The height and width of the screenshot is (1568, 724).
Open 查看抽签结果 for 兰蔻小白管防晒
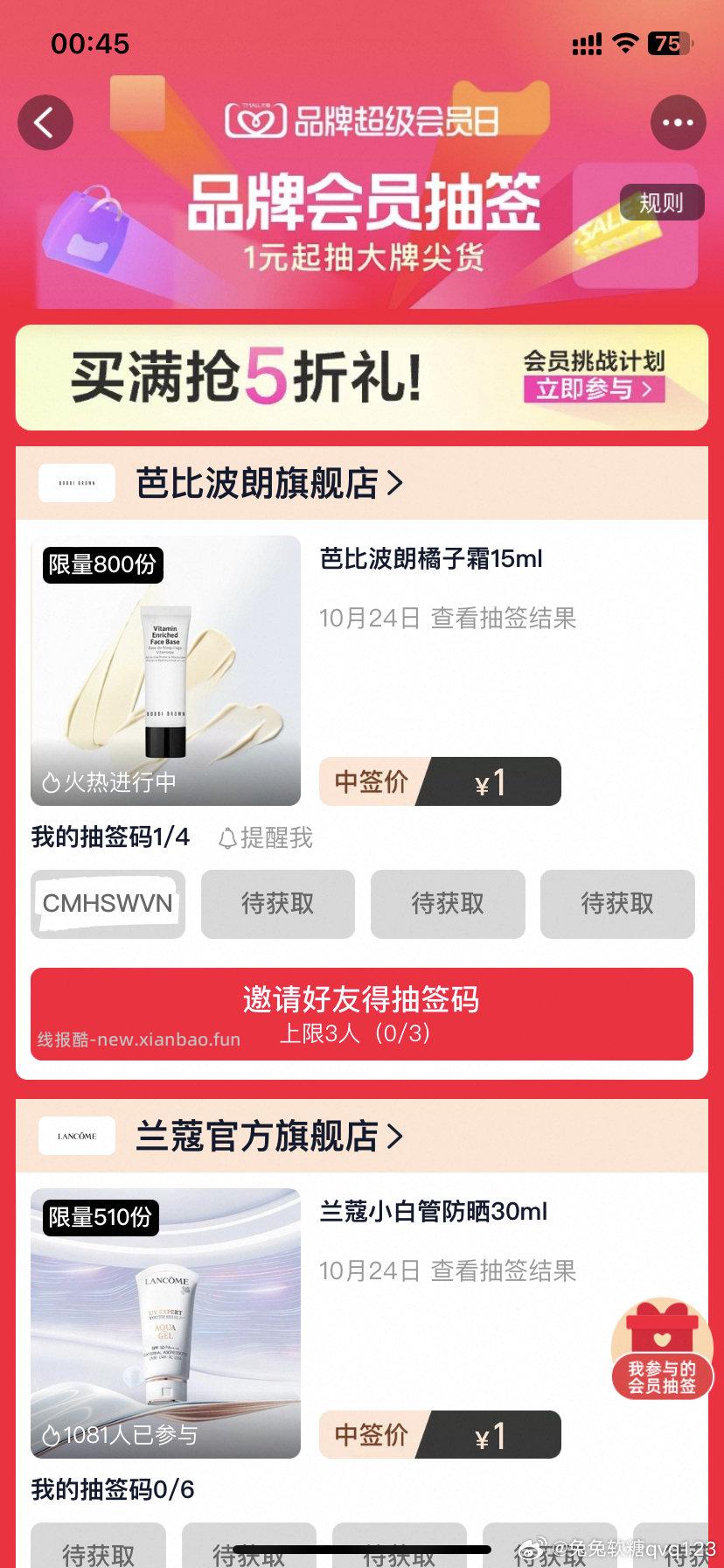click(502, 1272)
